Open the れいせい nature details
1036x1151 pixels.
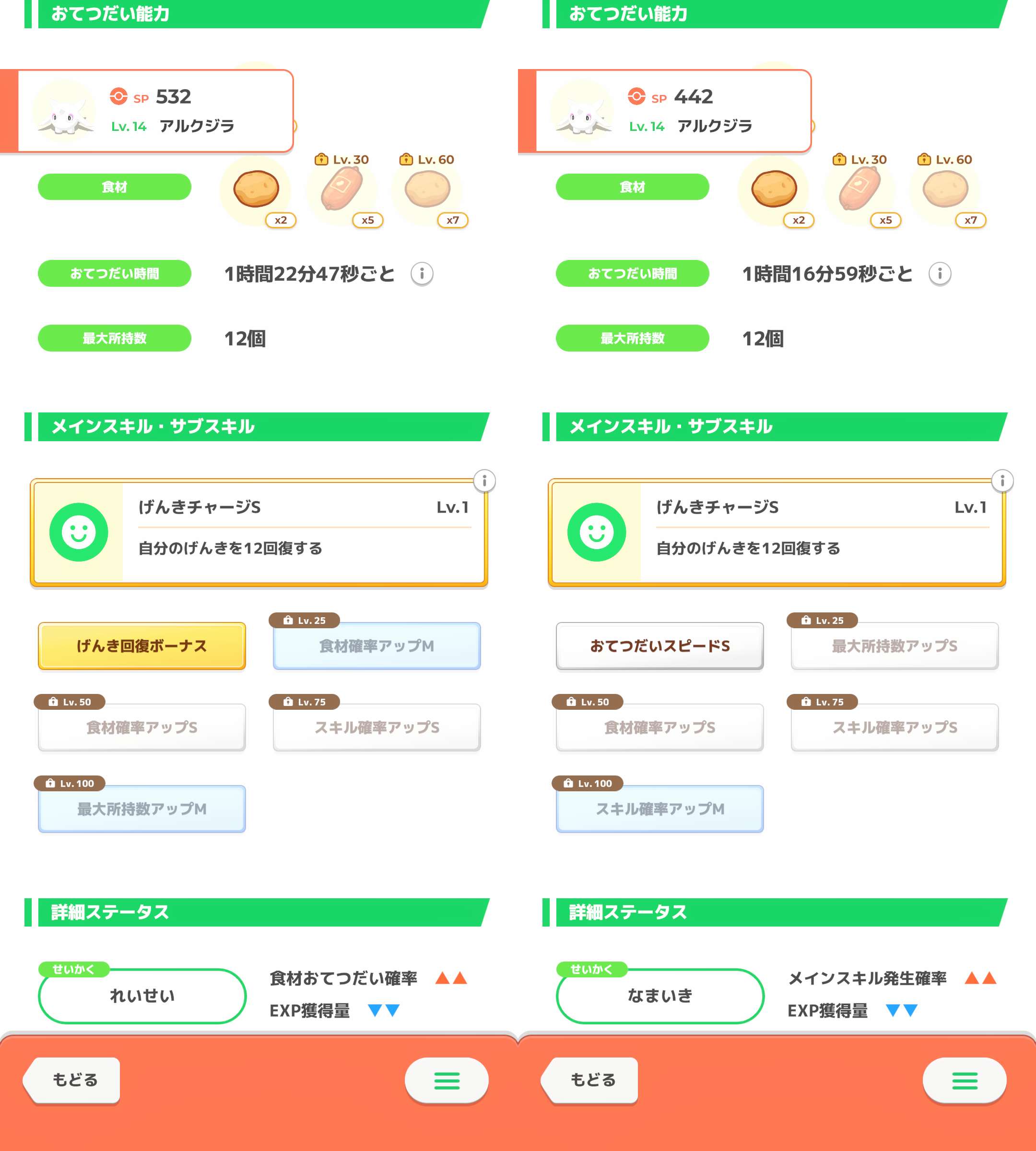142,995
